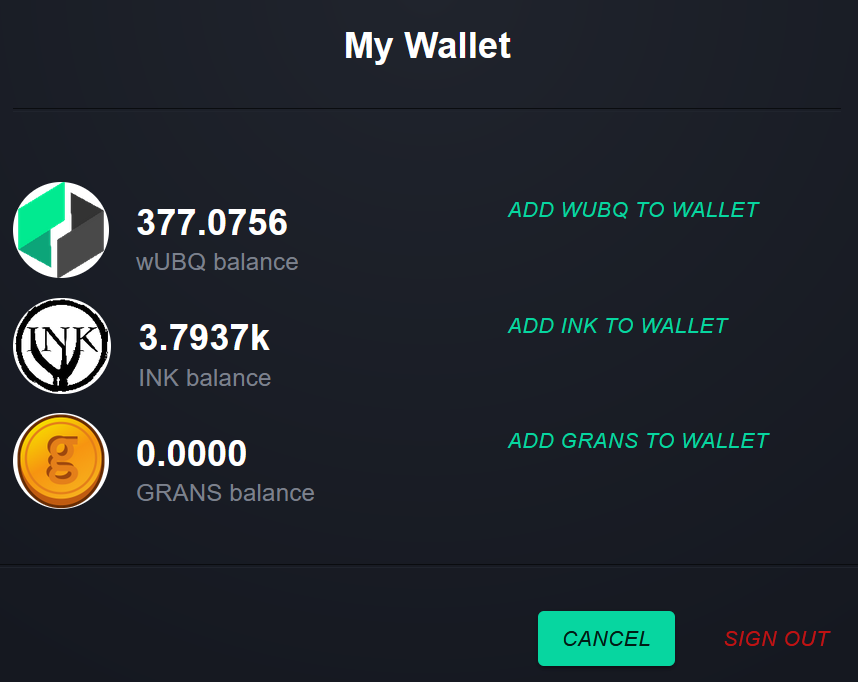Image resolution: width=858 pixels, height=682 pixels.
Task: Add INK token to wallet
Action: pos(617,326)
